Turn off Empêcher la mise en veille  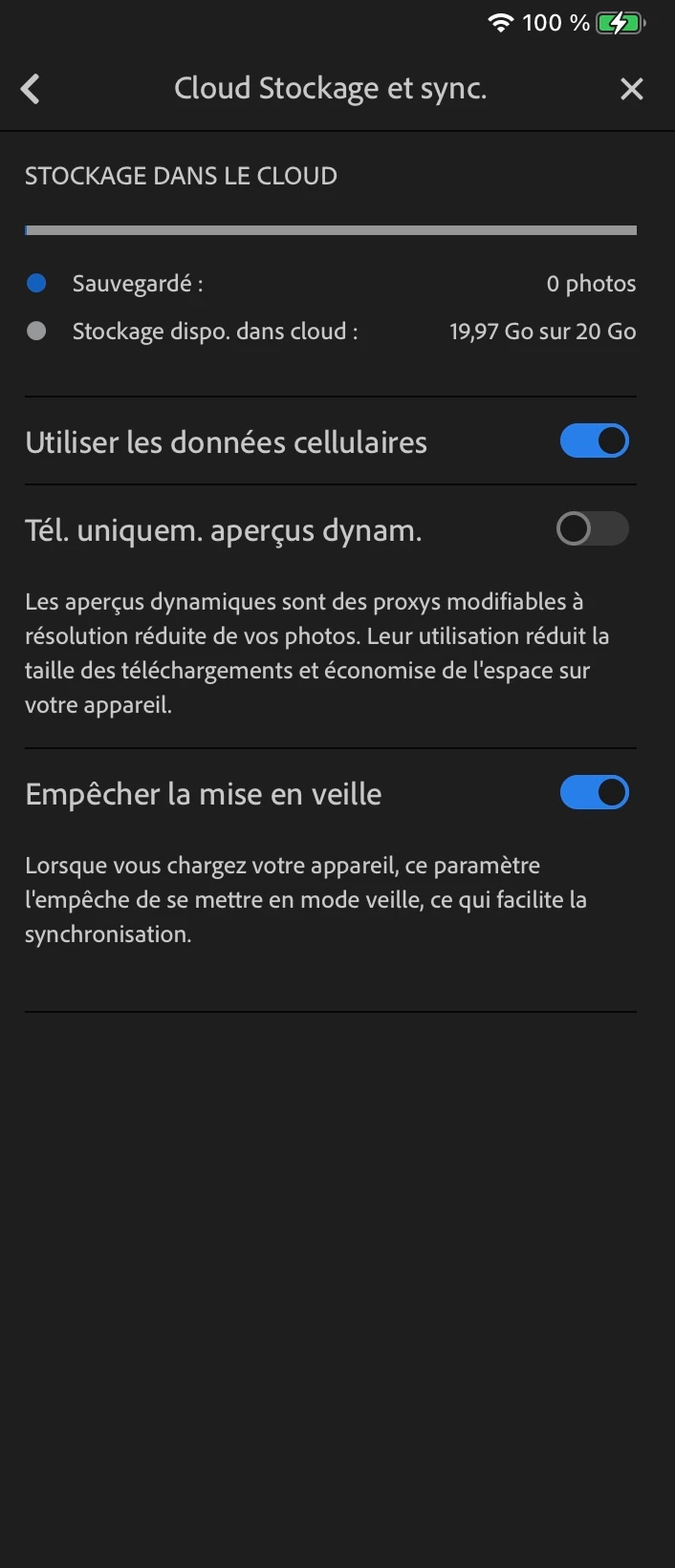coord(594,793)
